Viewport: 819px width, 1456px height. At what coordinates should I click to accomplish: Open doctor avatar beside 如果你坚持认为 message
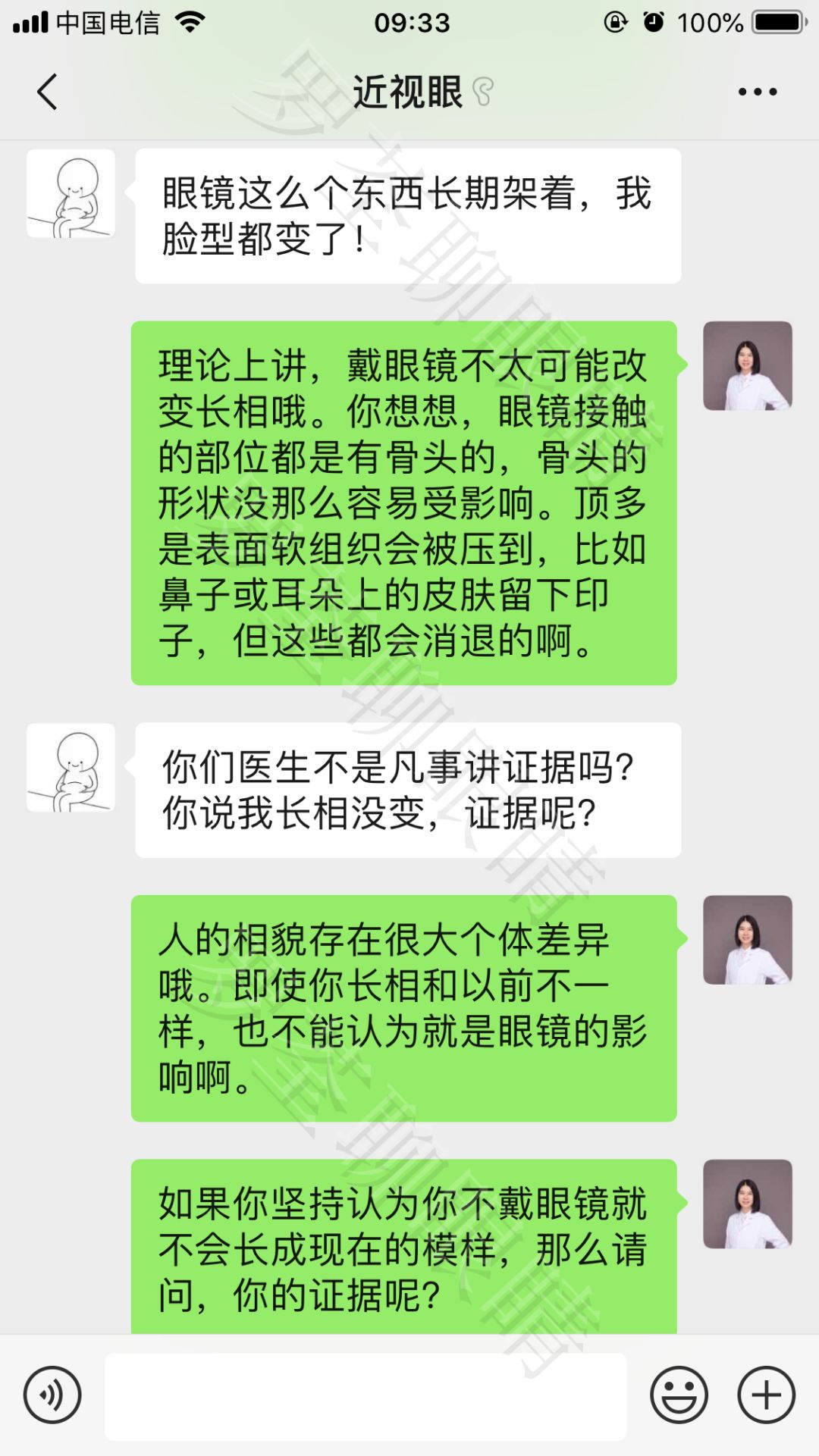747,1204
